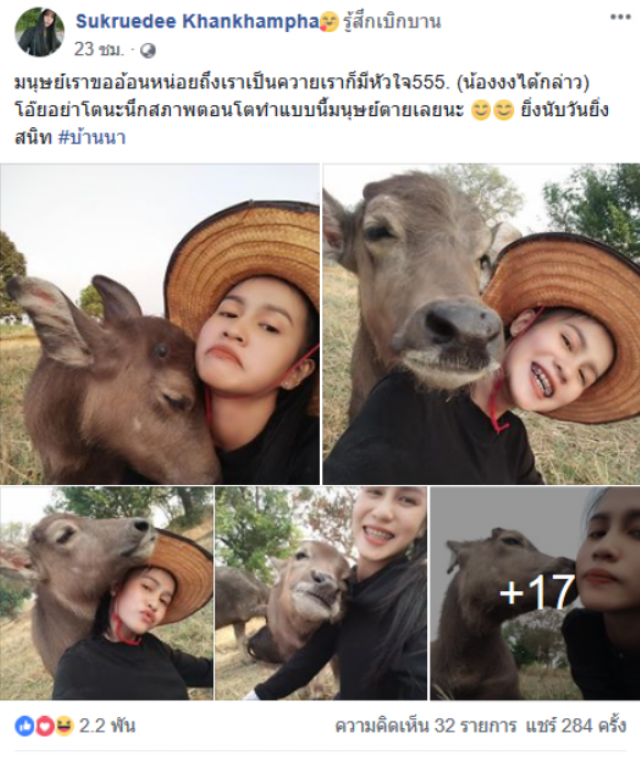Screen dimensions: 640x759
Task: View the +17 more photos
Action: pos(535,593)
